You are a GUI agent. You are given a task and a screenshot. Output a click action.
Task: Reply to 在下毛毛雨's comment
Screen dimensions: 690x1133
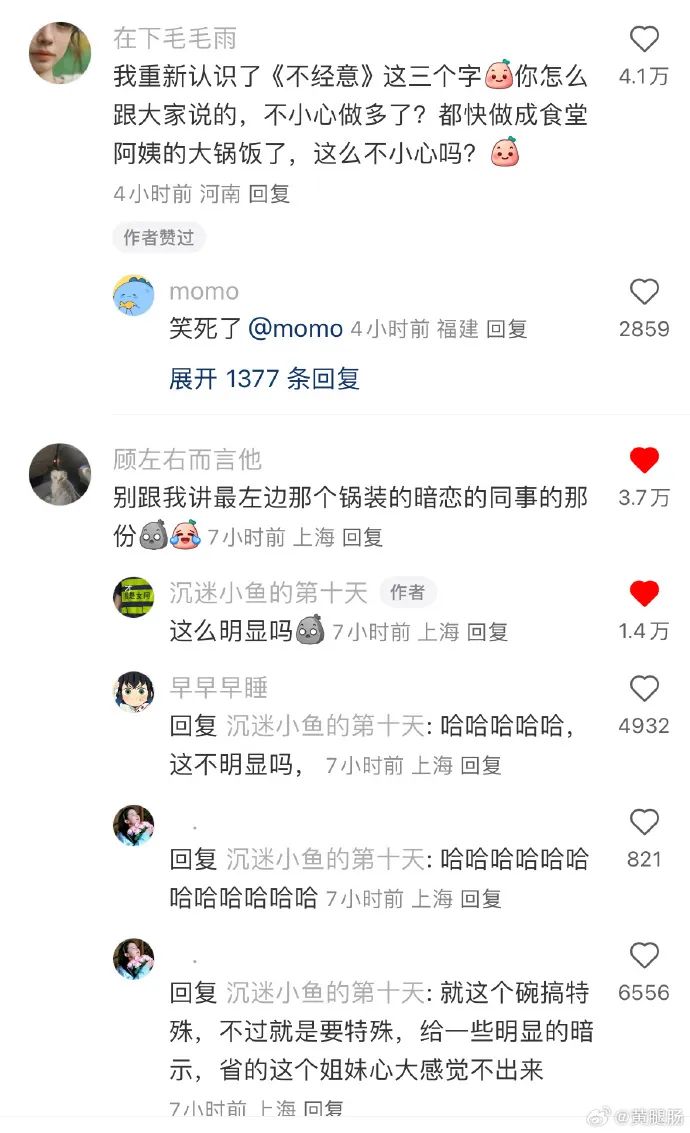(269, 194)
